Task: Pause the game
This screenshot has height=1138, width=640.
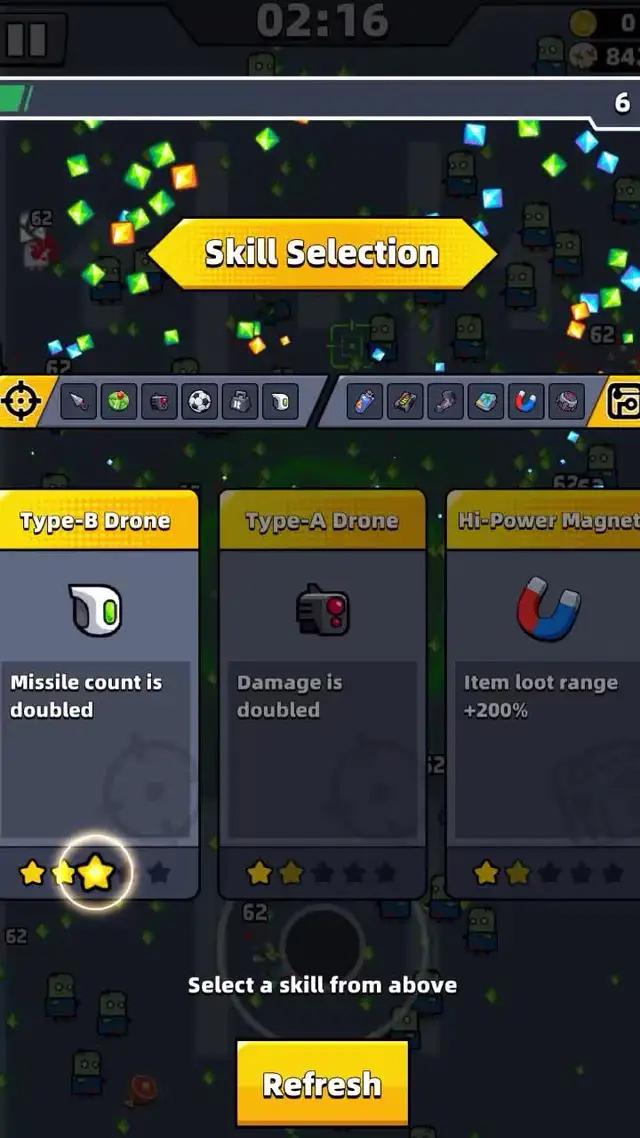Action: tap(28, 38)
